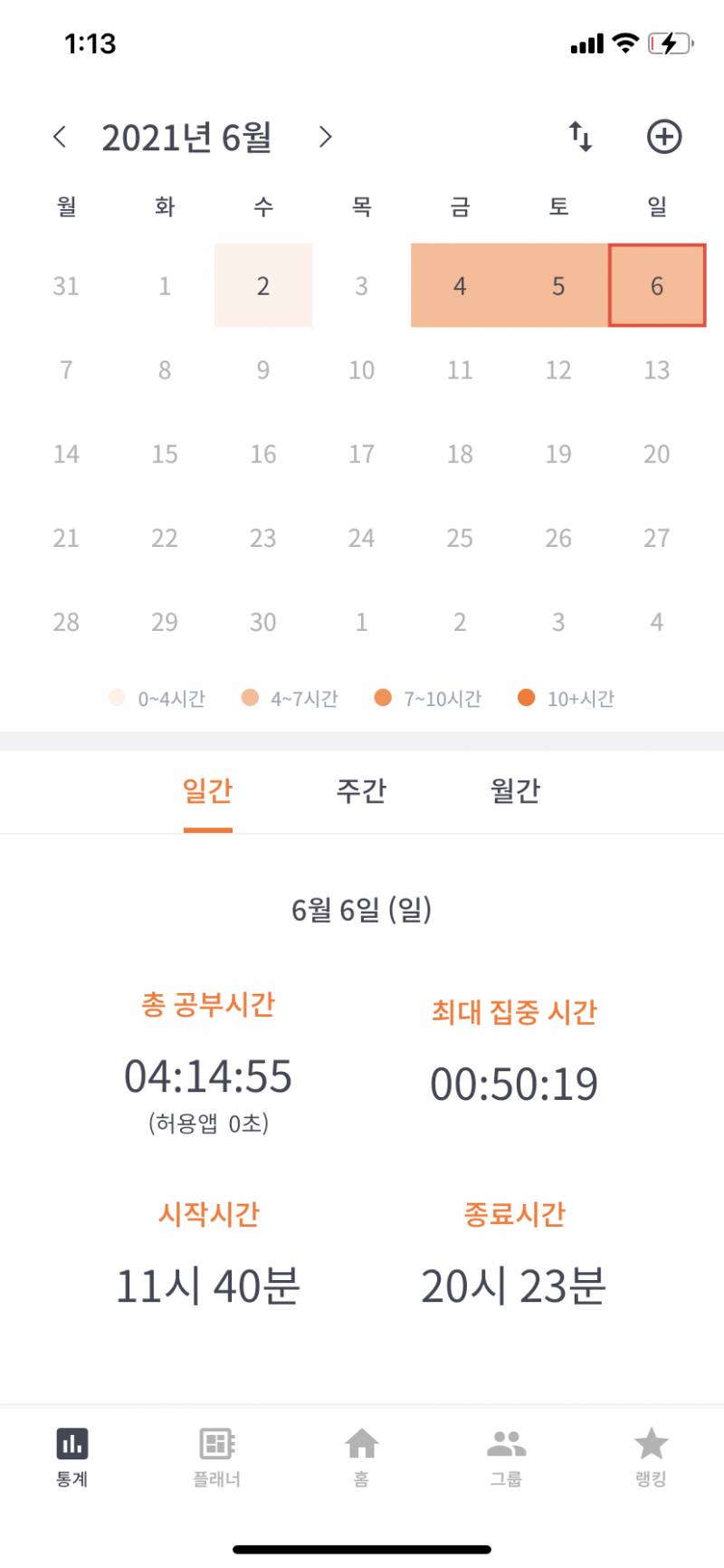Select June 13 in the Sunday column
The height and width of the screenshot is (1568, 724).
click(657, 369)
